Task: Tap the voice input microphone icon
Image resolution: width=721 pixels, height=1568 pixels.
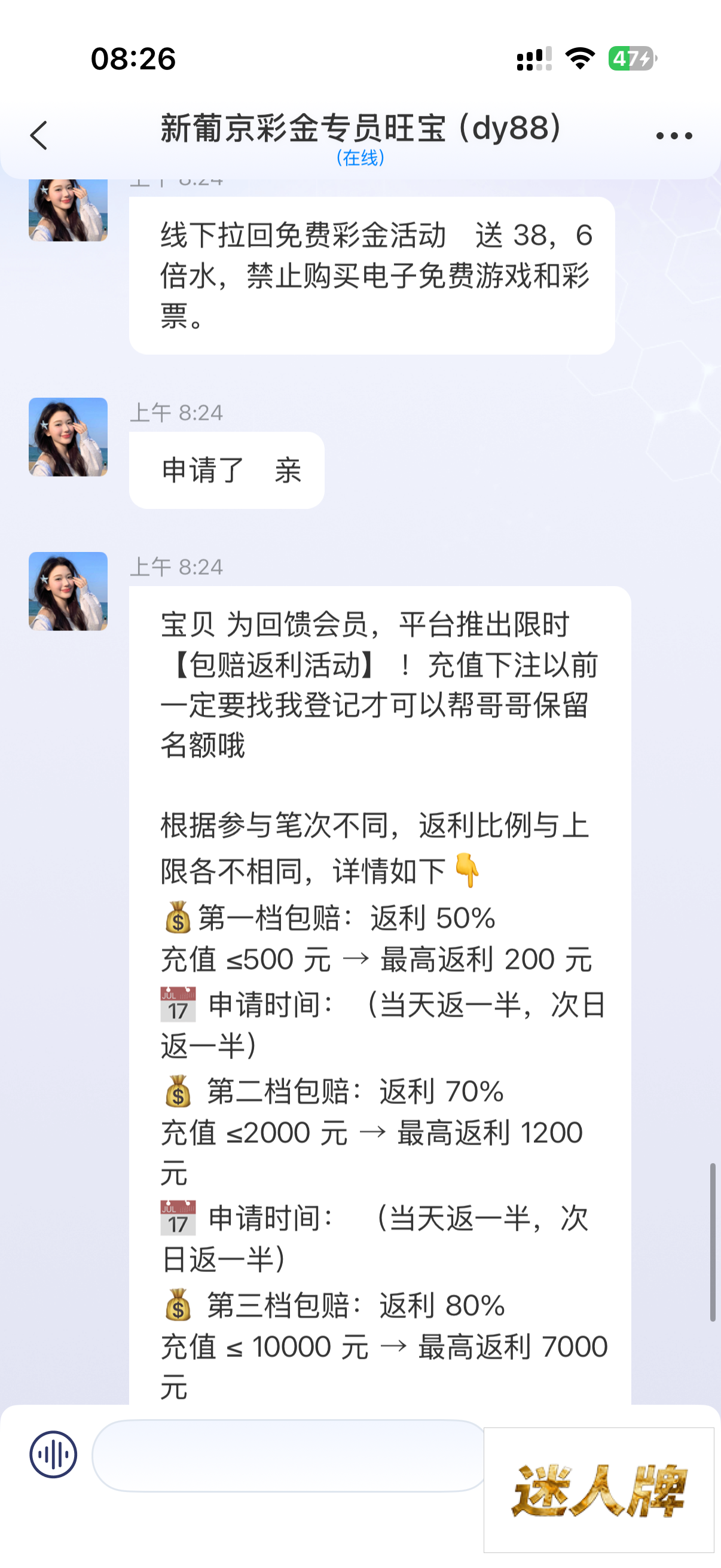Action: (54, 1455)
